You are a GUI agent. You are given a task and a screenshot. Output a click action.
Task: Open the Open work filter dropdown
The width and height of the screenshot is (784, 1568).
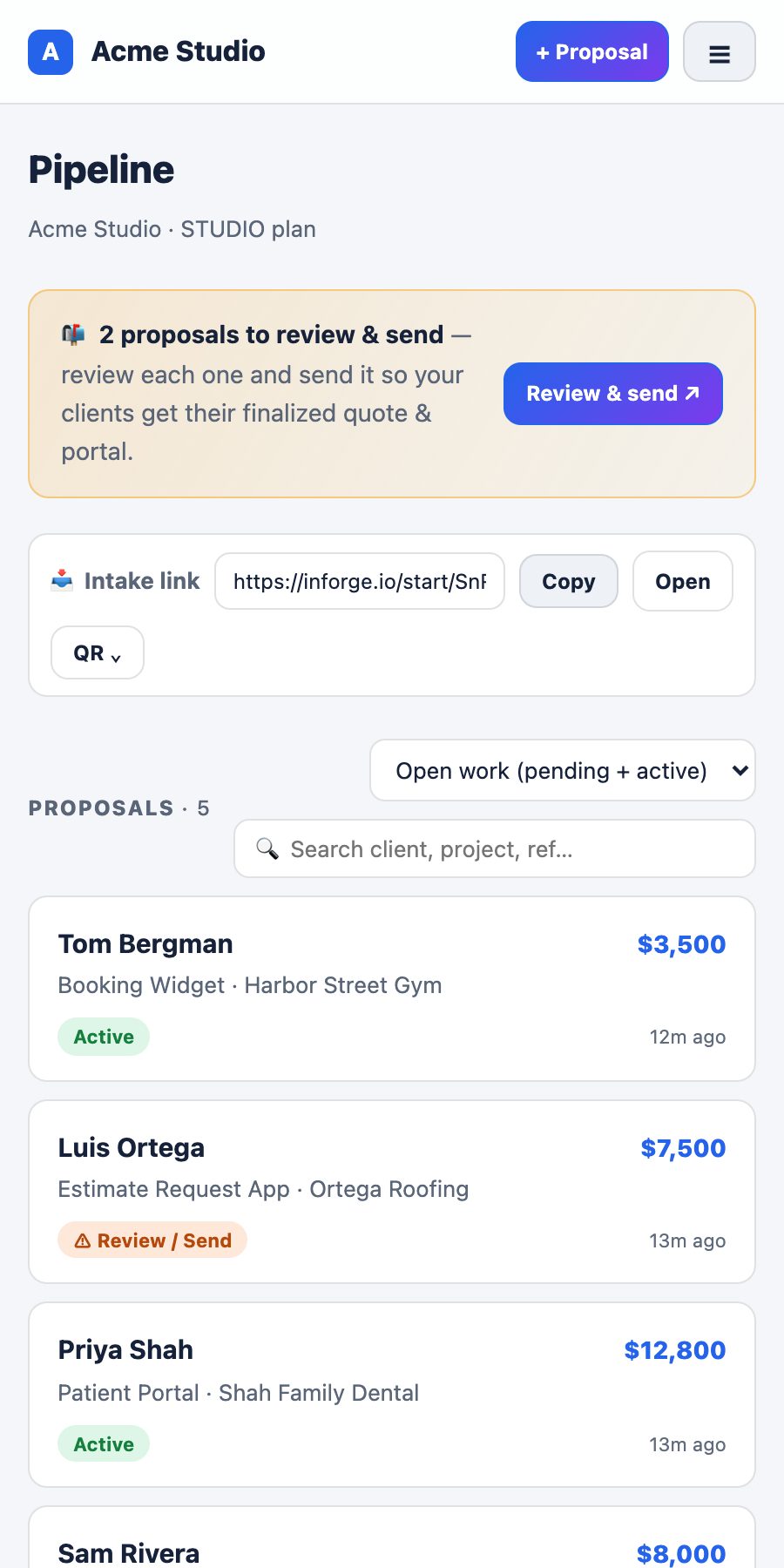click(x=563, y=770)
